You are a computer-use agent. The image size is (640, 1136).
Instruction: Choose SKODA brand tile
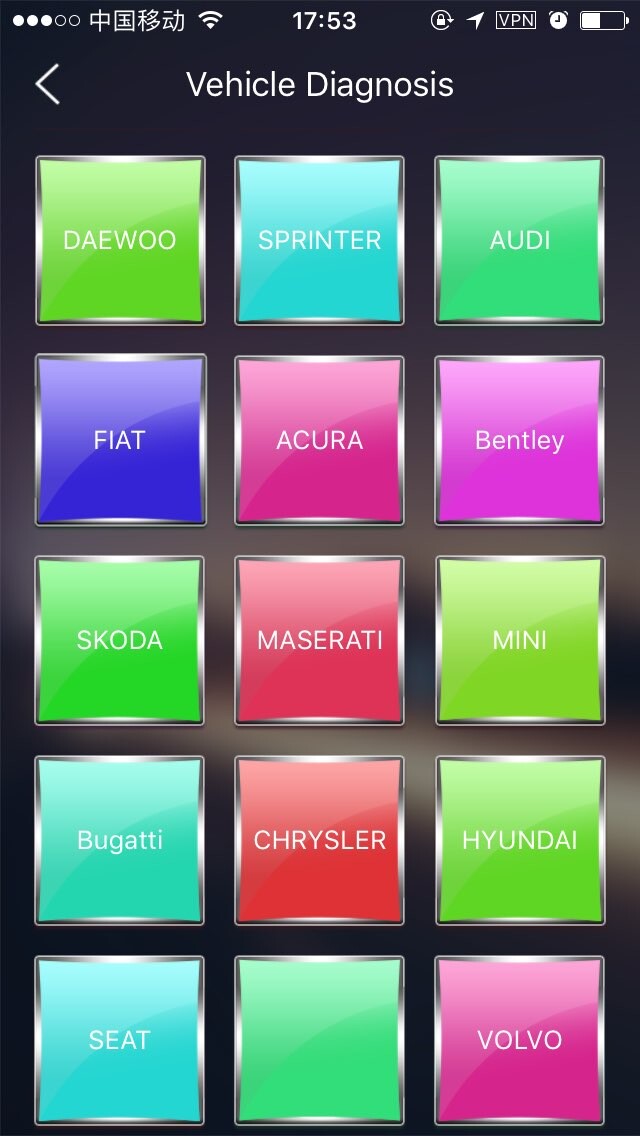[x=120, y=640]
